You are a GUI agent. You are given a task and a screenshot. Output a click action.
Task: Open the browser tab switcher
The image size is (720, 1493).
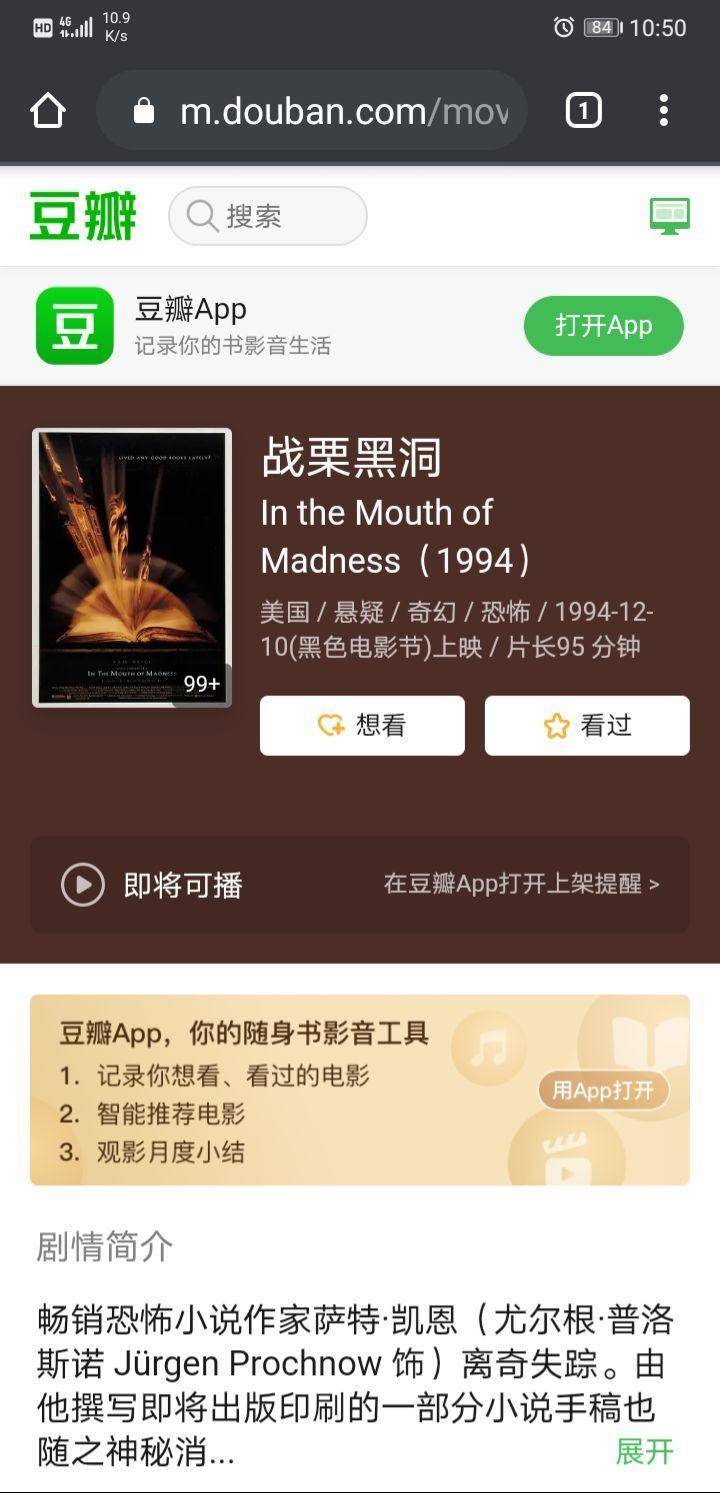584,111
